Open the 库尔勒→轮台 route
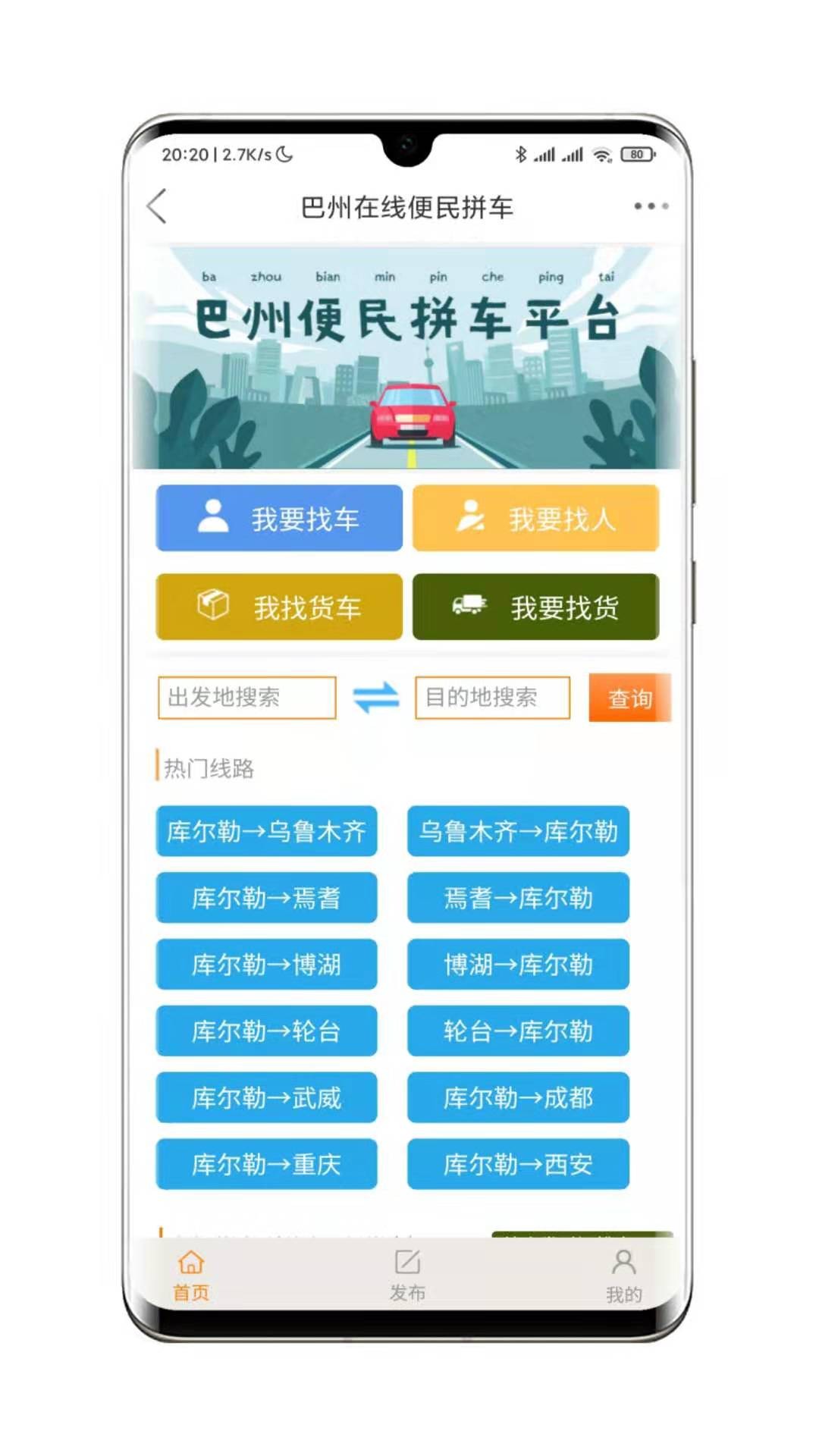This screenshot has height=1456, width=819. pos(266,1031)
